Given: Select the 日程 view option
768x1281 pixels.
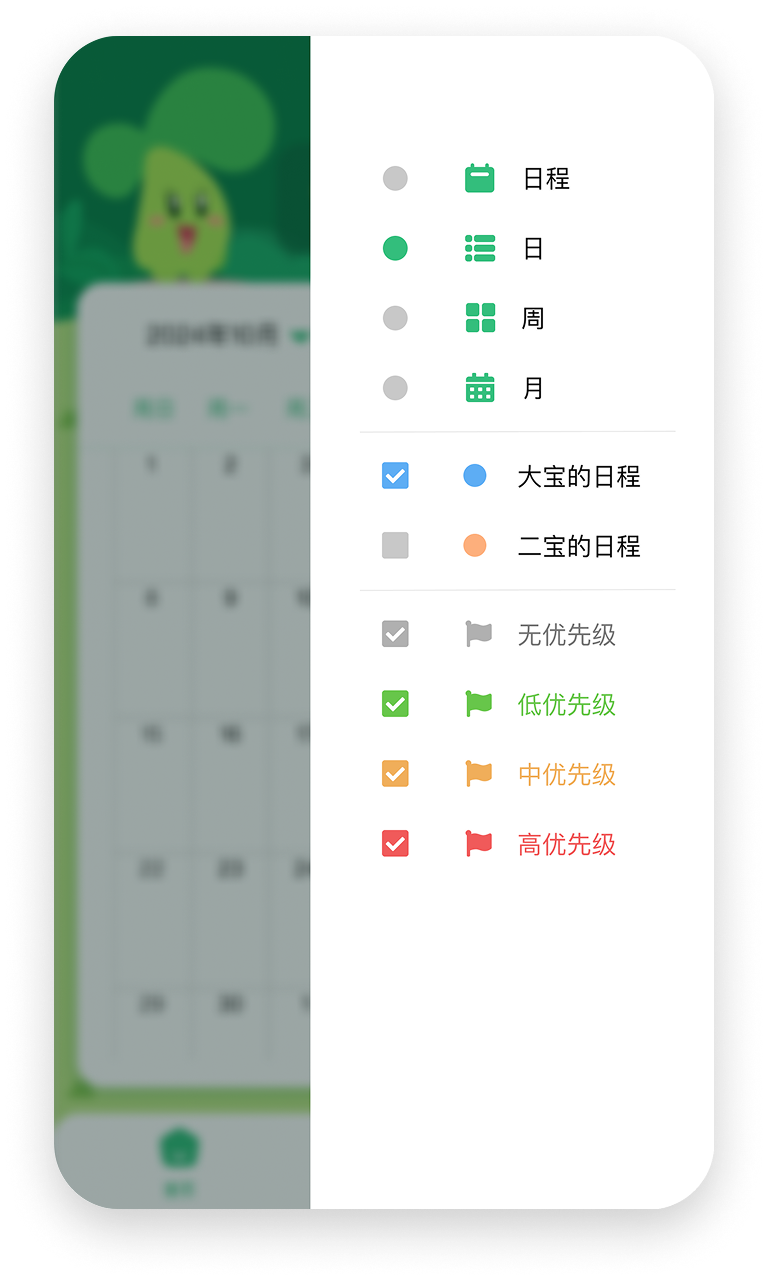Looking at the screenshot, I should click(395, 179).
